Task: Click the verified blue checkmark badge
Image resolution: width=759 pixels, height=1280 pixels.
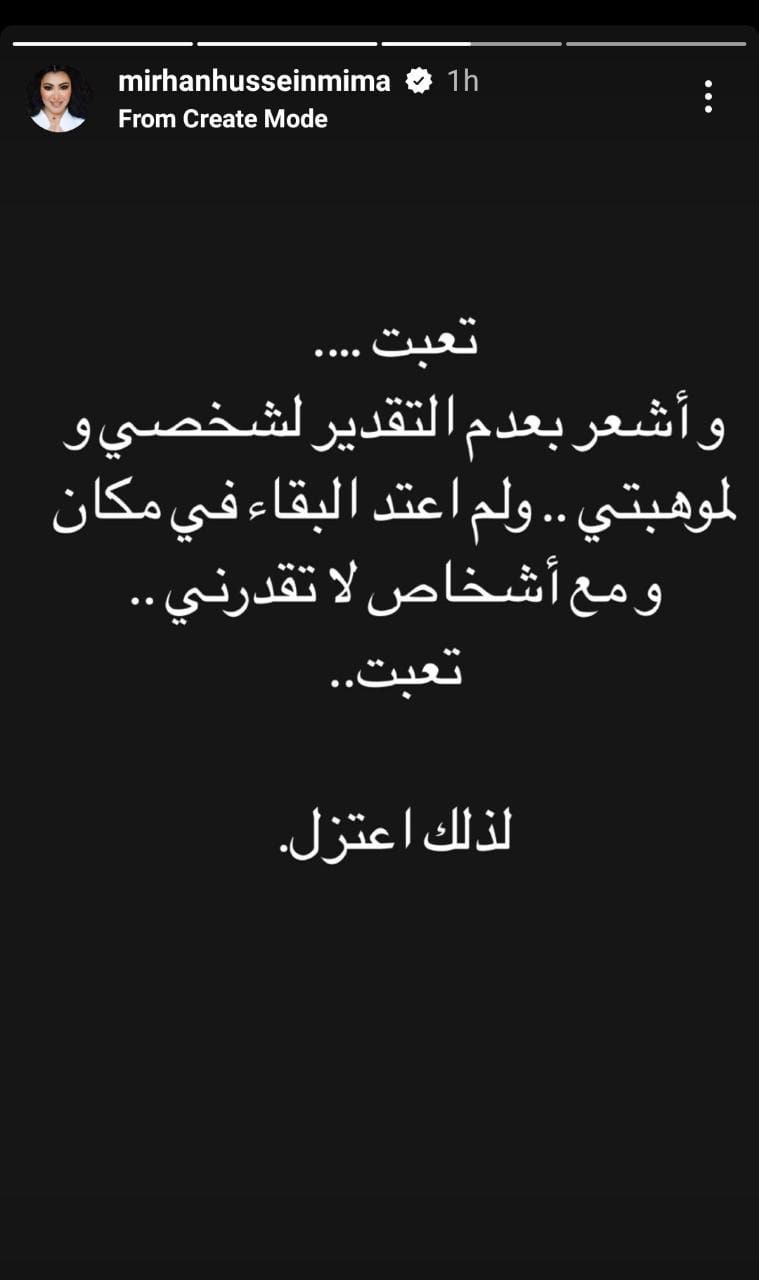Action: (418, 82)
